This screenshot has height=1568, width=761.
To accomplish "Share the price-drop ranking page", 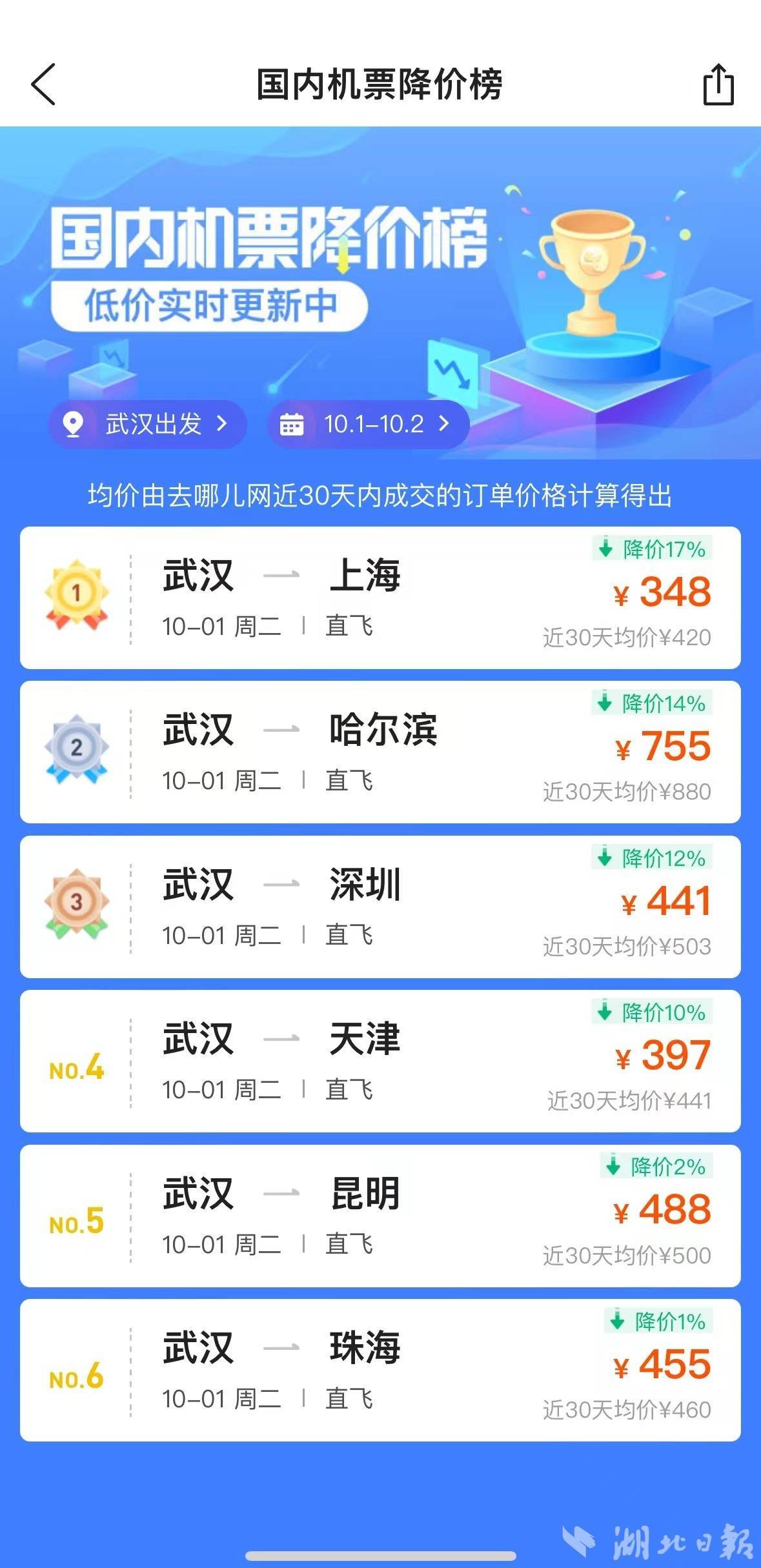I will pyautogui.click(x=718, y=85).
